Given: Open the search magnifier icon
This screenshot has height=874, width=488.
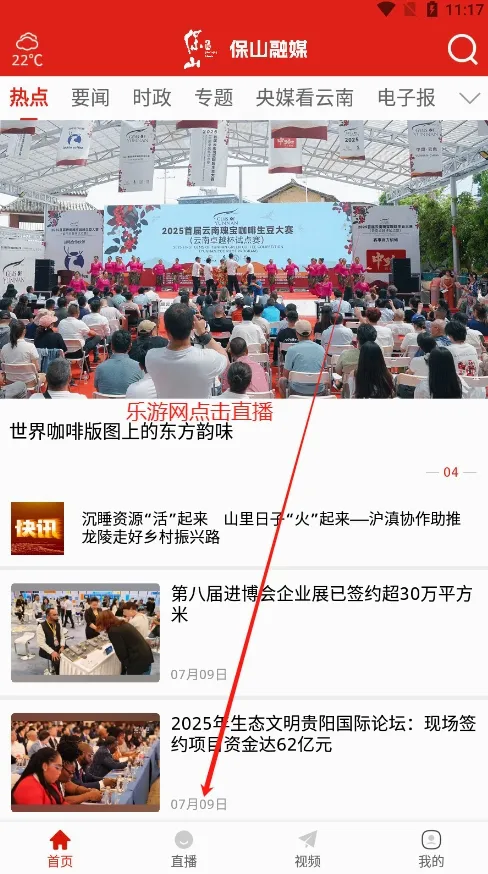Looking at the screenshot, I should [x=462, y=50].
